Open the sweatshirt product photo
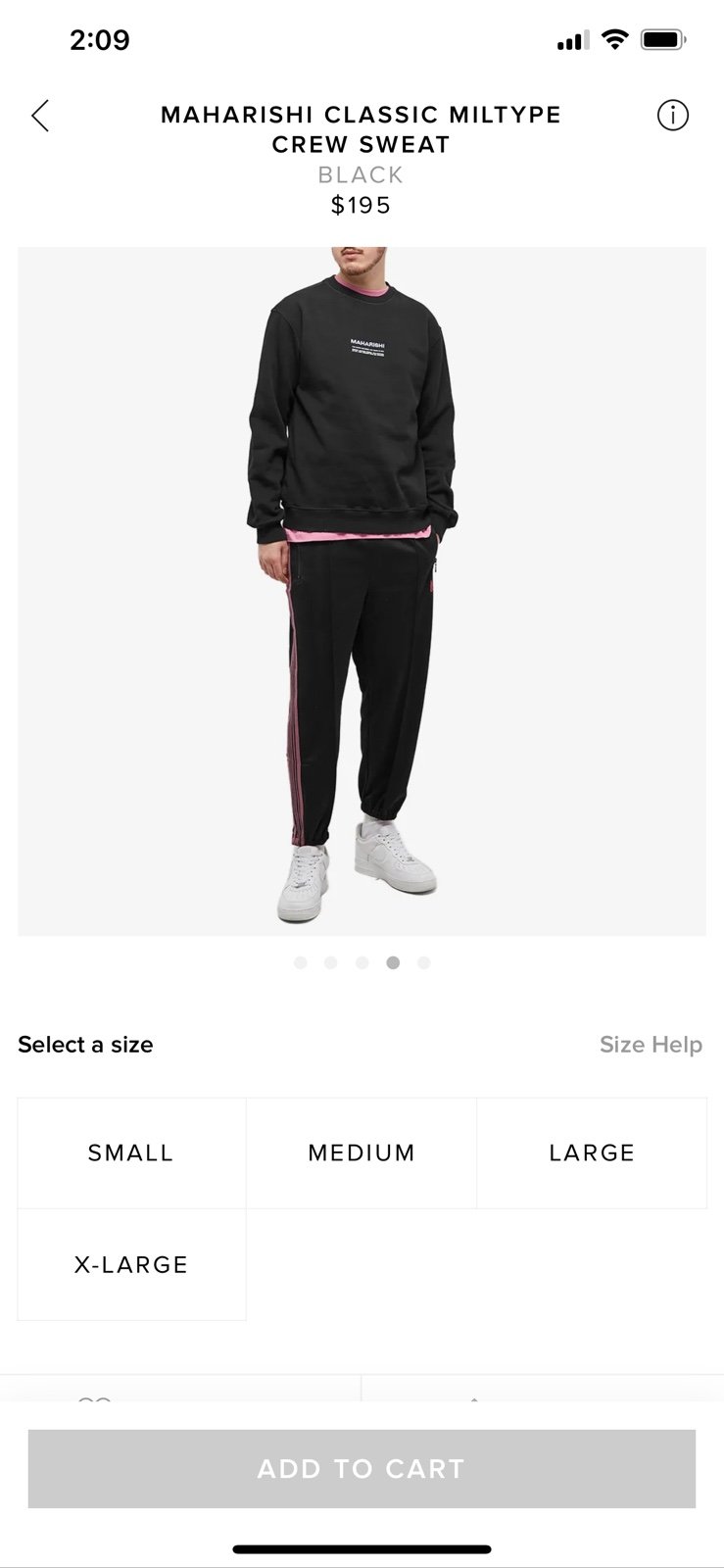Image resolution: width=724 pixels, height=1568 pixels. coord(362,591)
